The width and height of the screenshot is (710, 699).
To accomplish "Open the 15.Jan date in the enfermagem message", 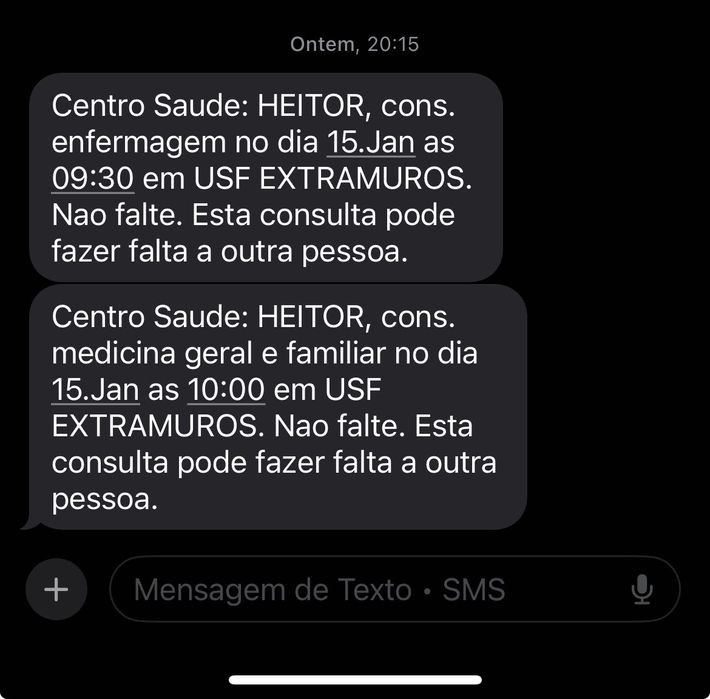I will pyautogui.click(x=370, y=142).
